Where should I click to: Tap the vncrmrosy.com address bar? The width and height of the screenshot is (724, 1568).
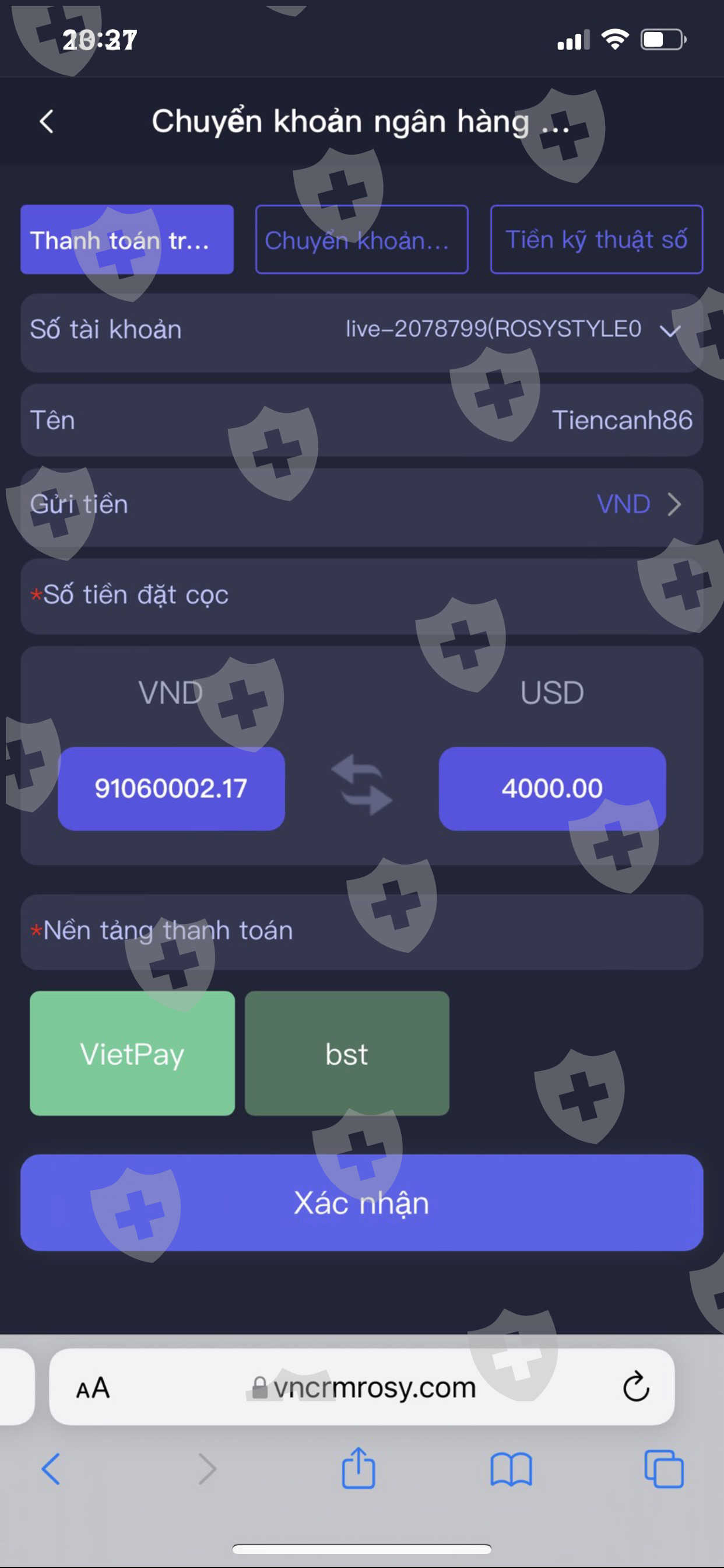pyautogui.click(x=361, y=1387)
